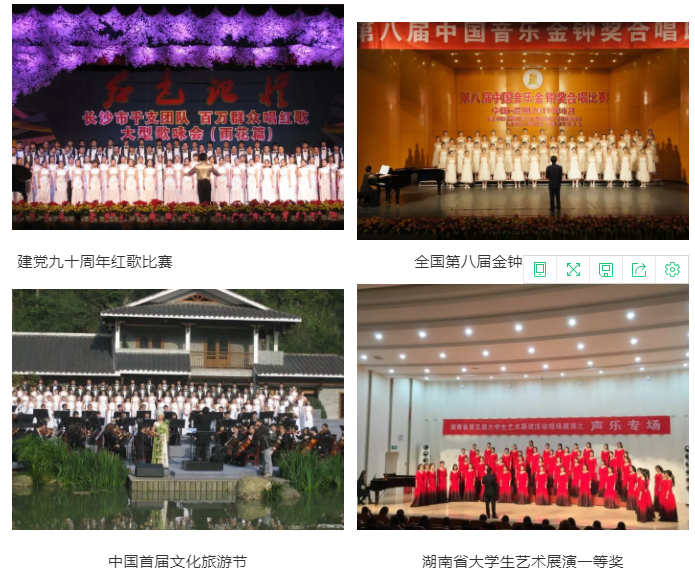Open the mobile view icon in the image toolbar

[540, 269]
